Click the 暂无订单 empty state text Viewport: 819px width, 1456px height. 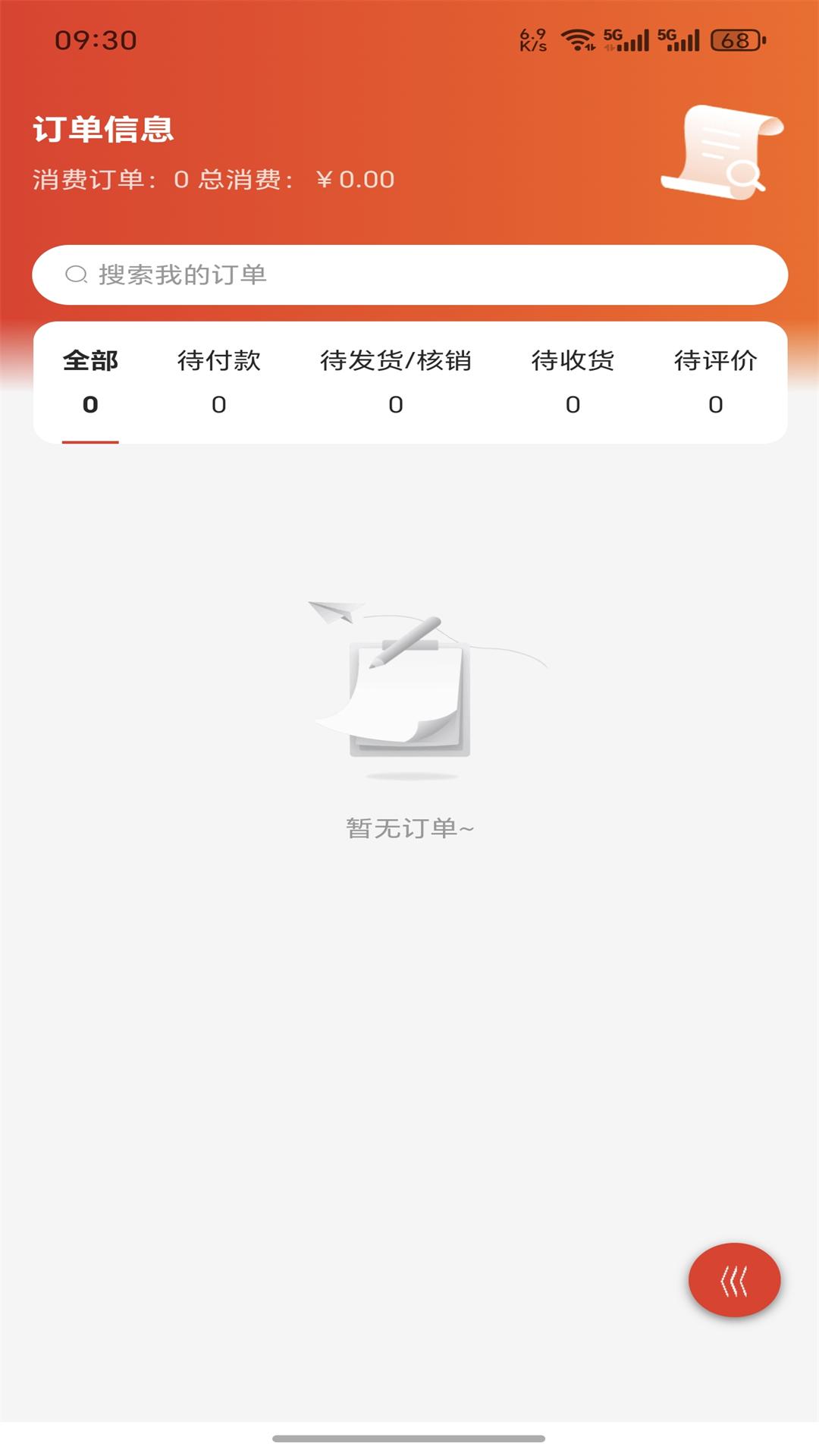[x=409, y=829]
